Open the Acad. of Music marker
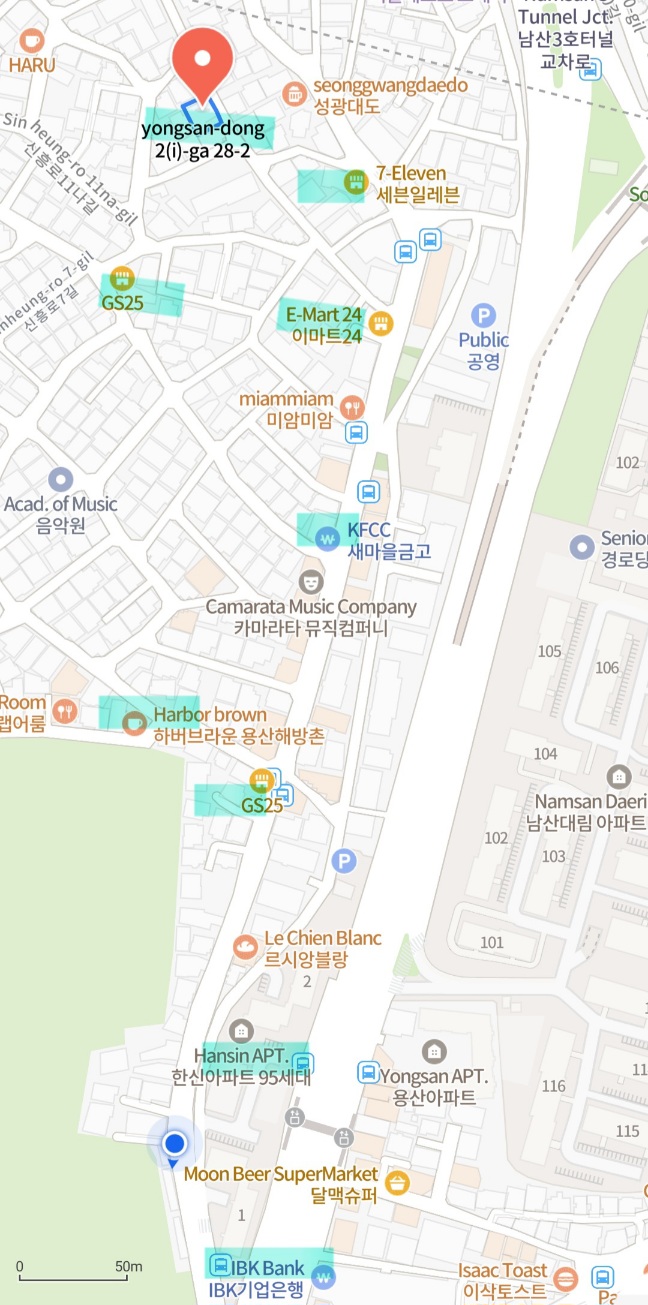 pos(61,480)
